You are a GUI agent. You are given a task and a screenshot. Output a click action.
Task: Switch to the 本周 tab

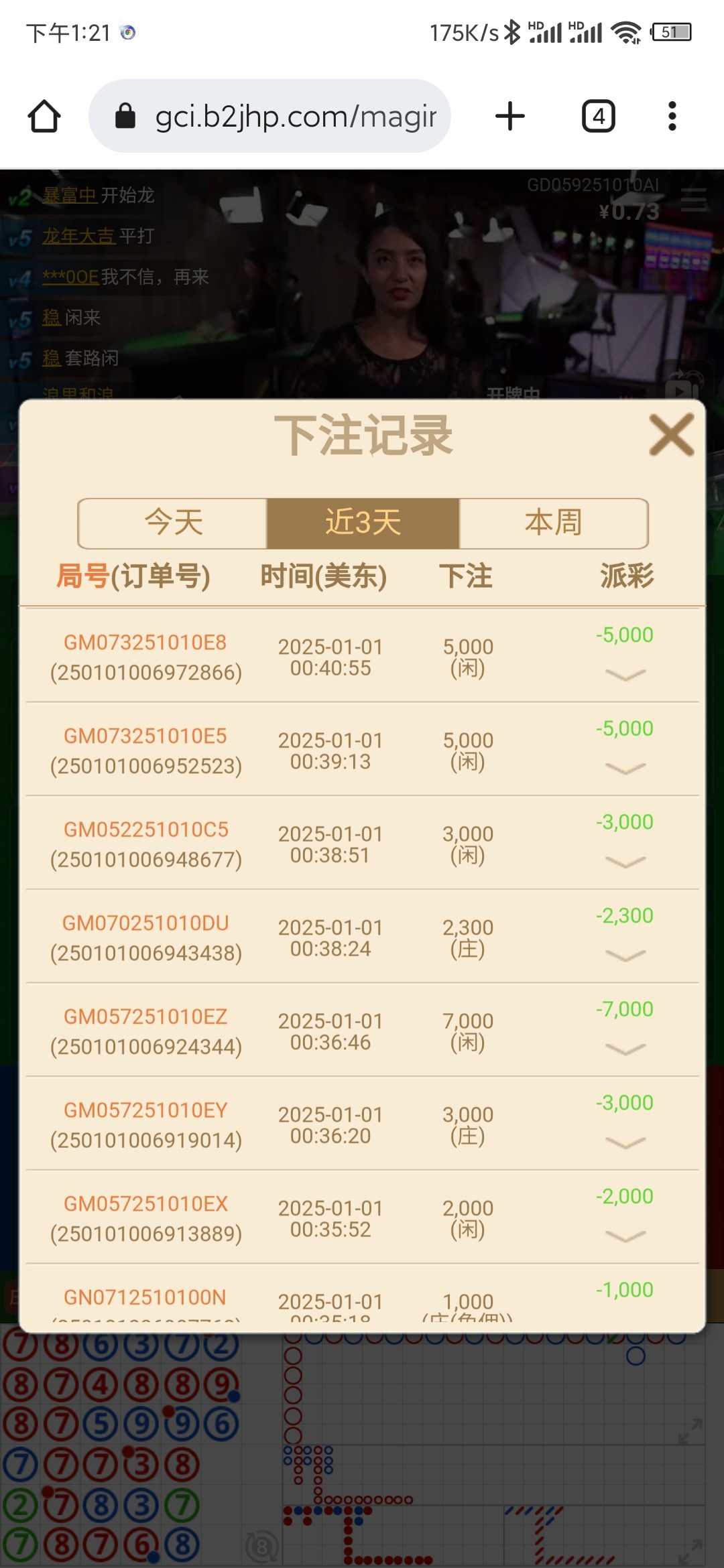point(554,523)
